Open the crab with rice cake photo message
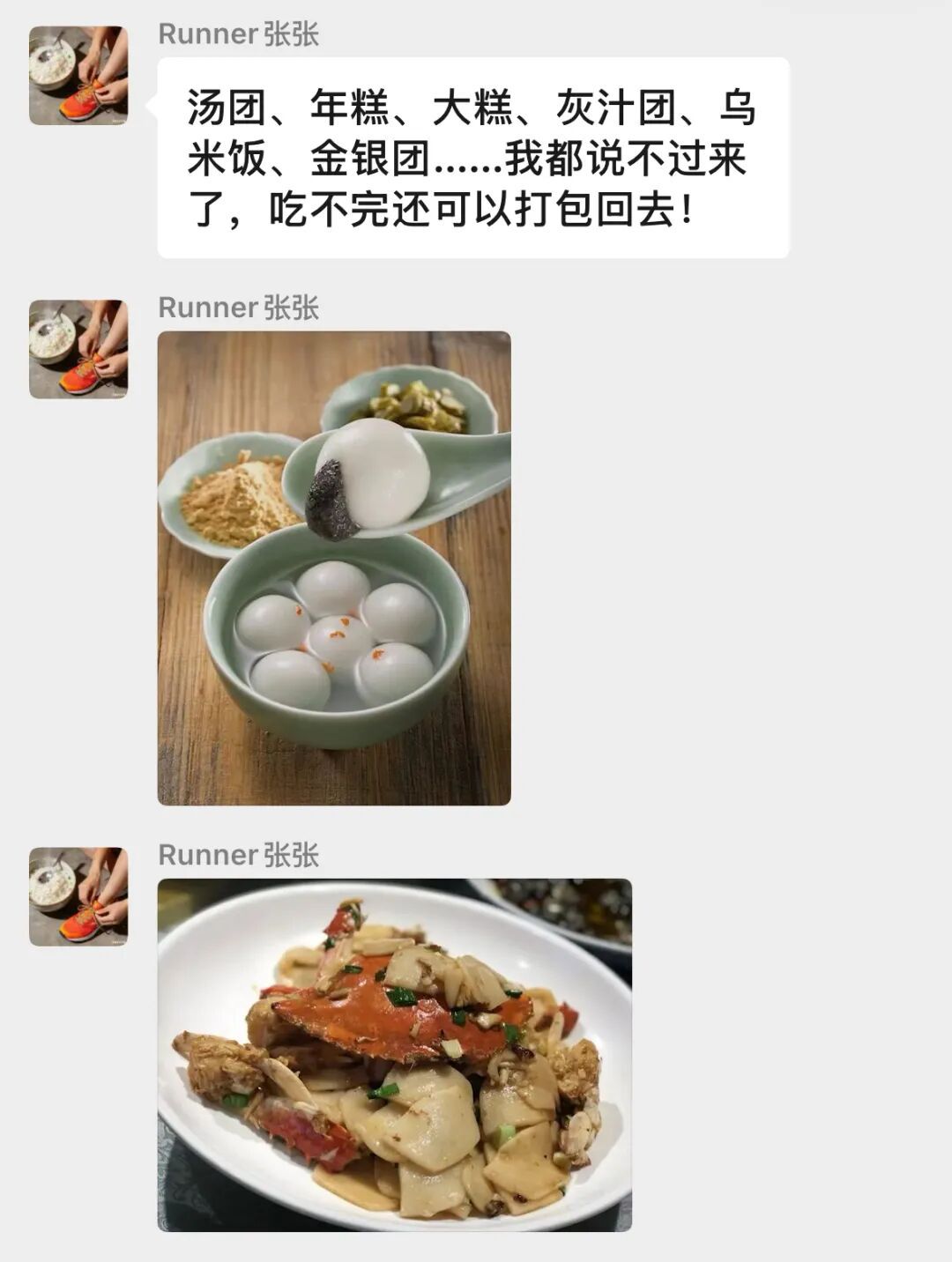 [x=394, y=1054]
